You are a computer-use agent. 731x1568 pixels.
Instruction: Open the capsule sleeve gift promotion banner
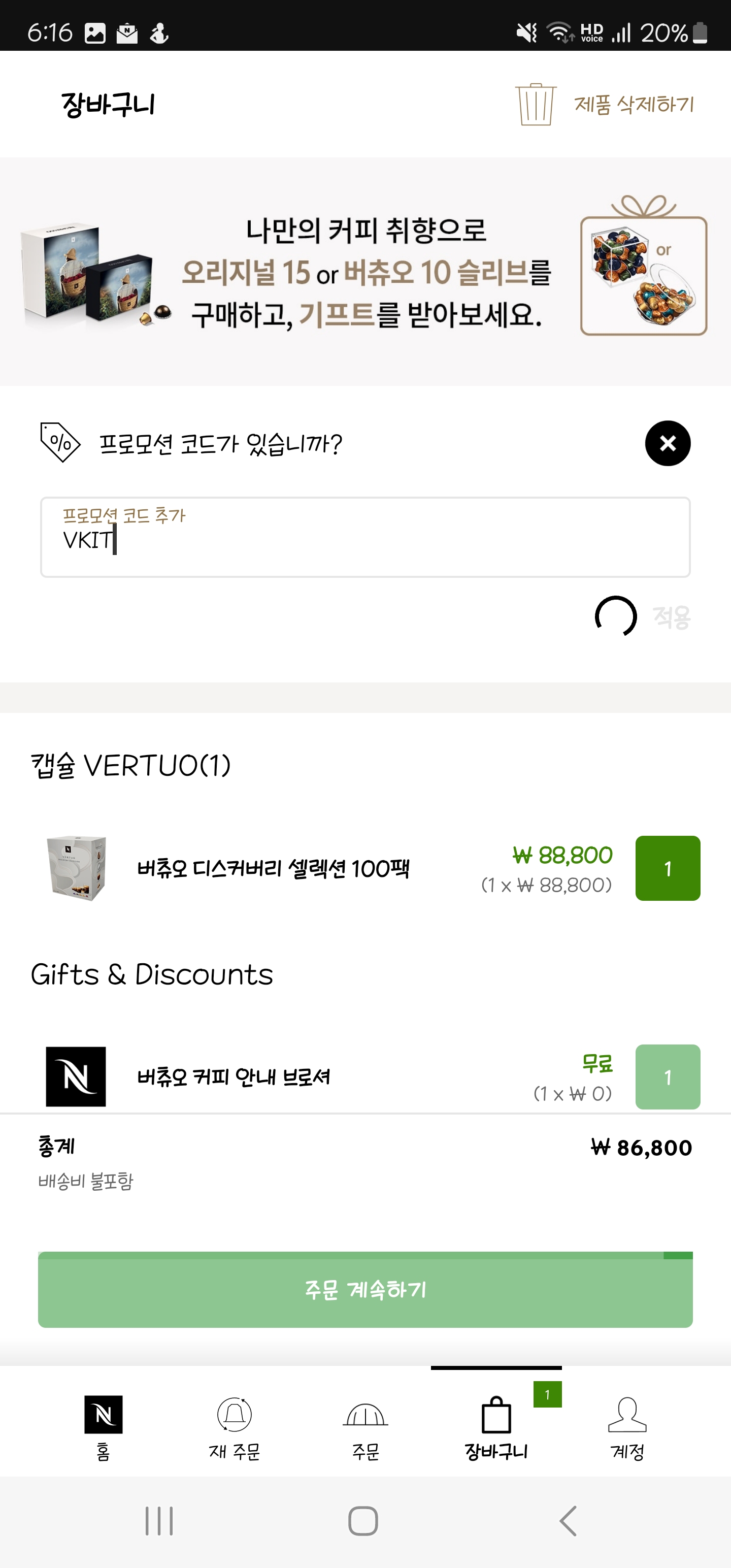pyautogui.click(x=365, y=272)
